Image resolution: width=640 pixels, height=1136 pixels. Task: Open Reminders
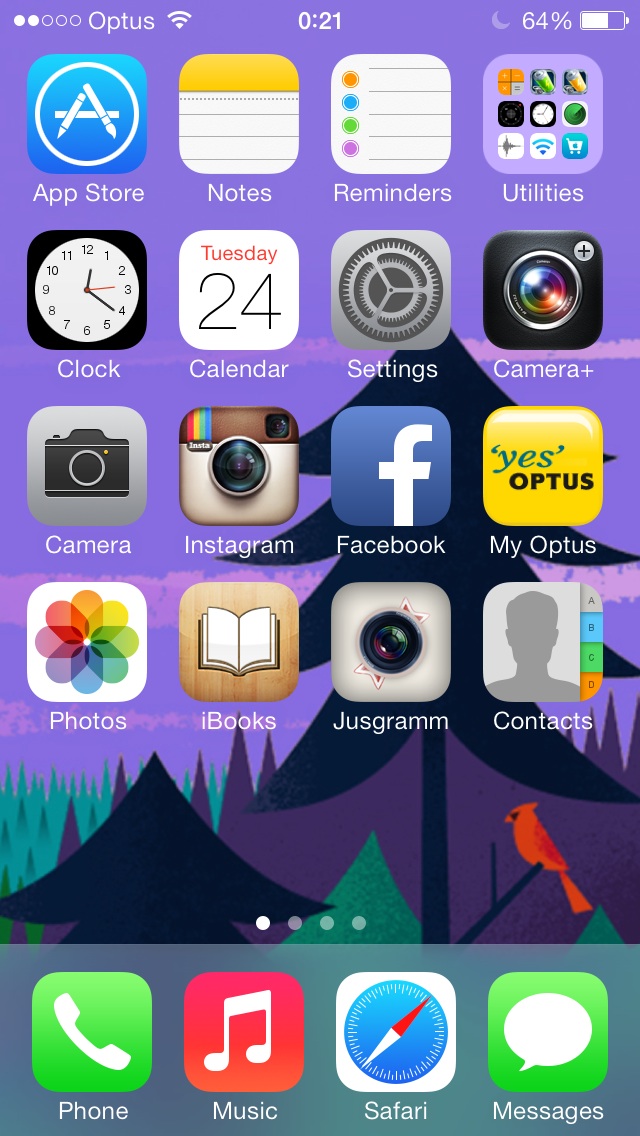tap(391, 114)
